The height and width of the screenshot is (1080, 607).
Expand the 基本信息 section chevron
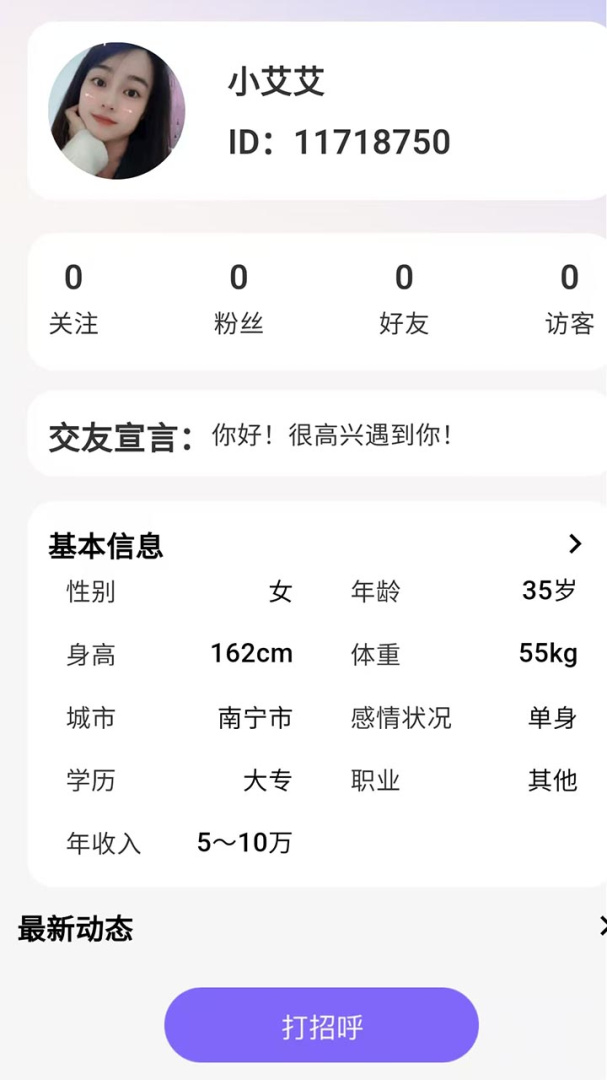coord(575,544)
